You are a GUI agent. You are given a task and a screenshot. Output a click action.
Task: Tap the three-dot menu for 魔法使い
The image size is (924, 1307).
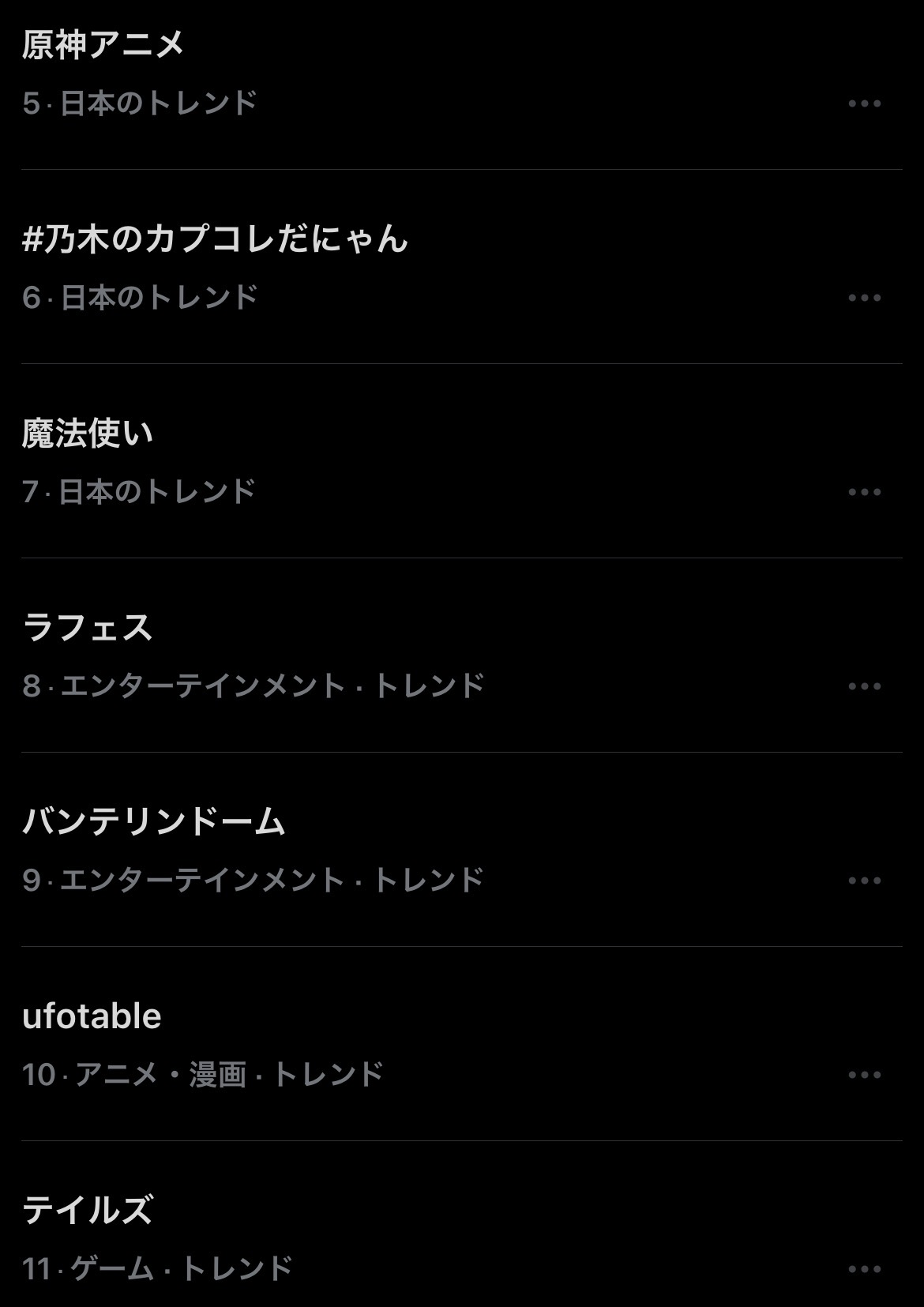(864, 492)
